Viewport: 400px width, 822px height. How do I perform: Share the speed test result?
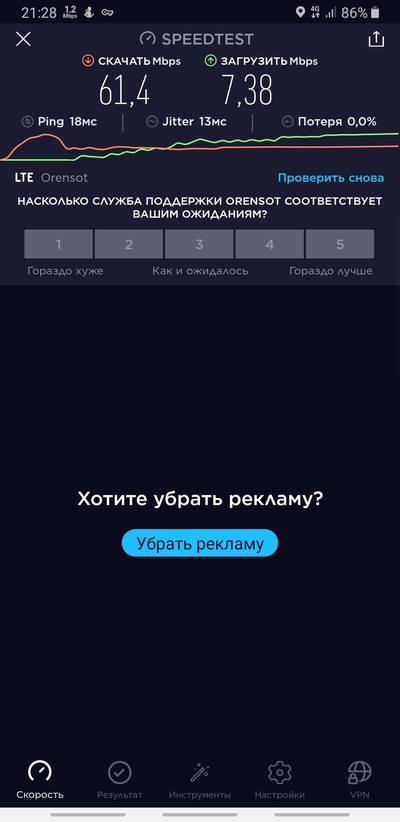(x=376, y=39)
